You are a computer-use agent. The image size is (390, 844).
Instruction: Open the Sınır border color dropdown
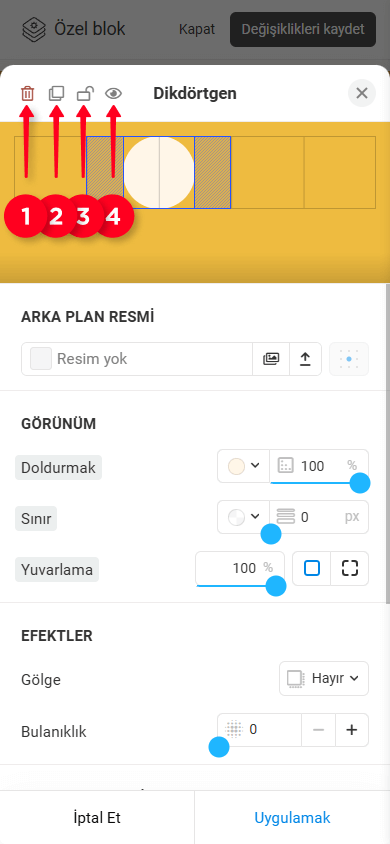243,517
